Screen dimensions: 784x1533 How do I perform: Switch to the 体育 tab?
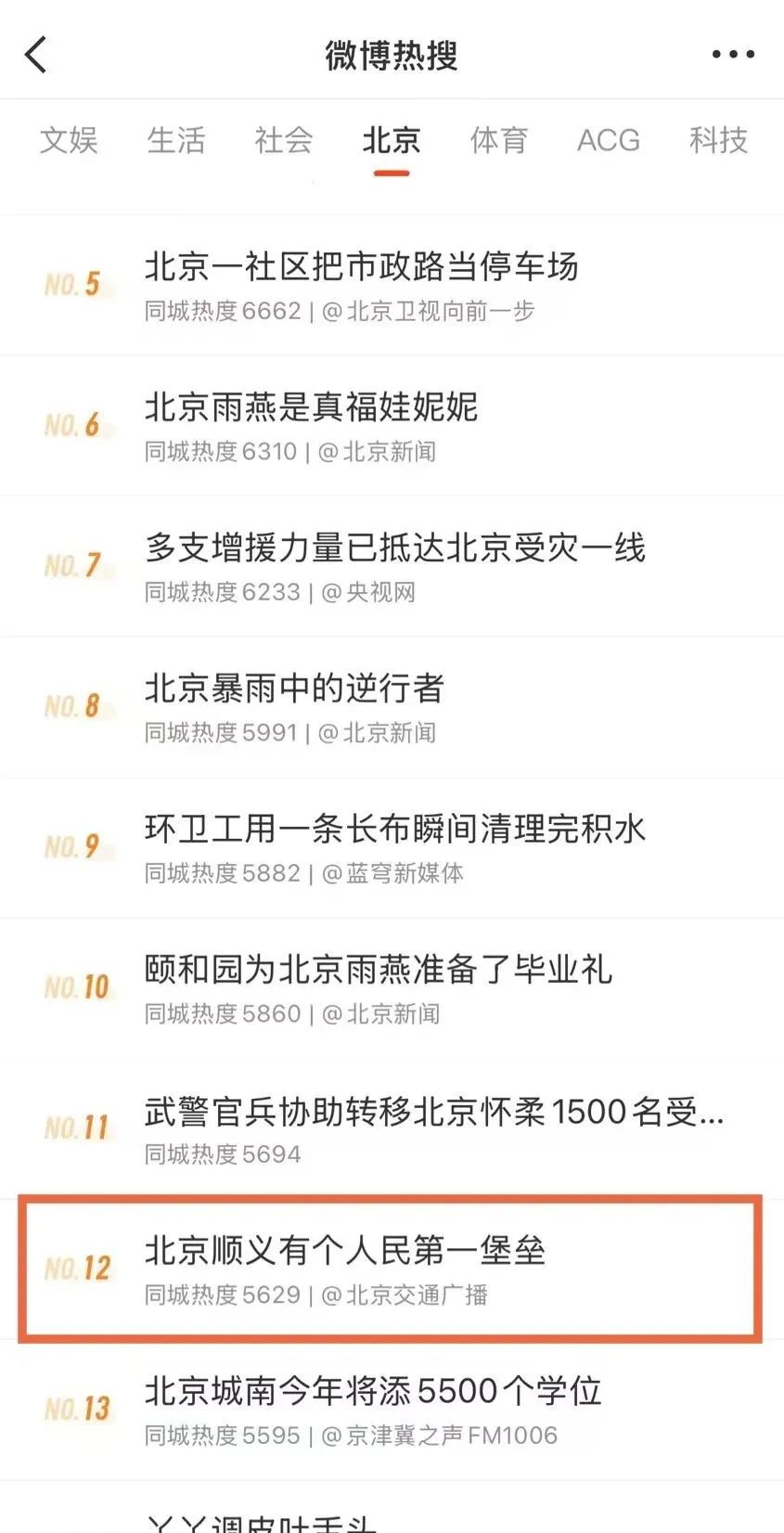point(498,140)
